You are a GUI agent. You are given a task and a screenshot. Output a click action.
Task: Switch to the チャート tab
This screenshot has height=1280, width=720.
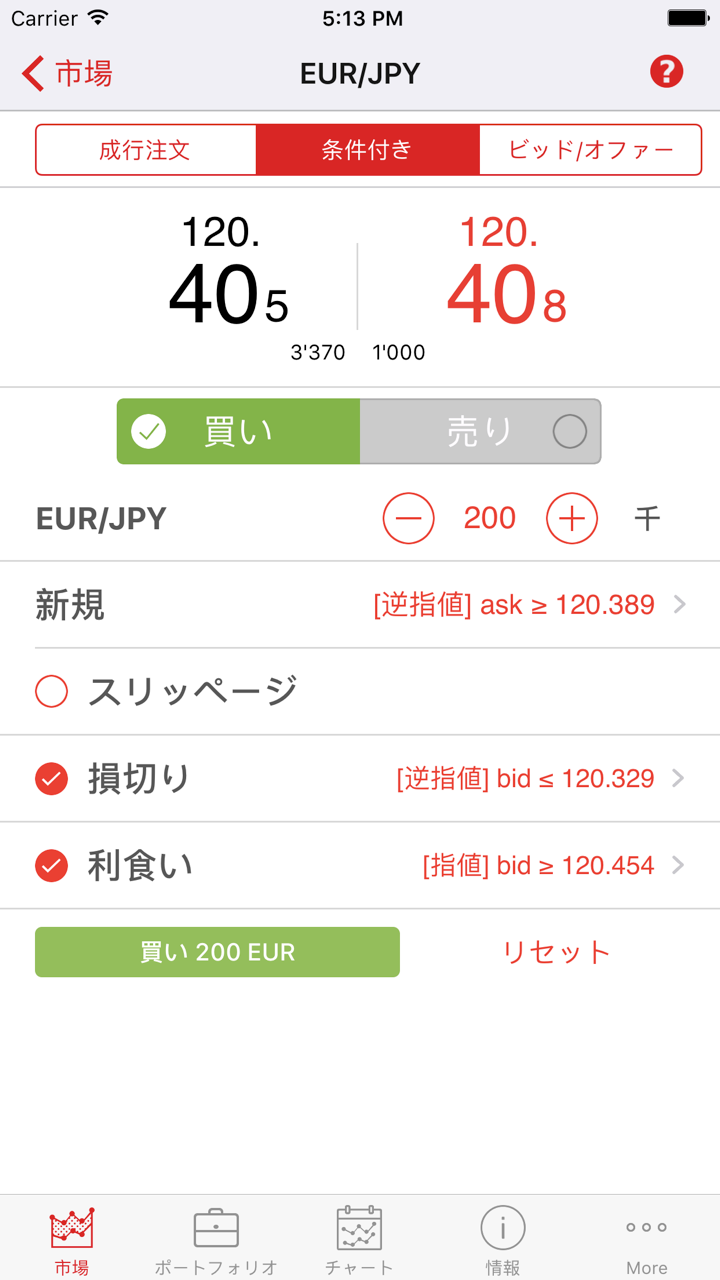point(359,1240)
